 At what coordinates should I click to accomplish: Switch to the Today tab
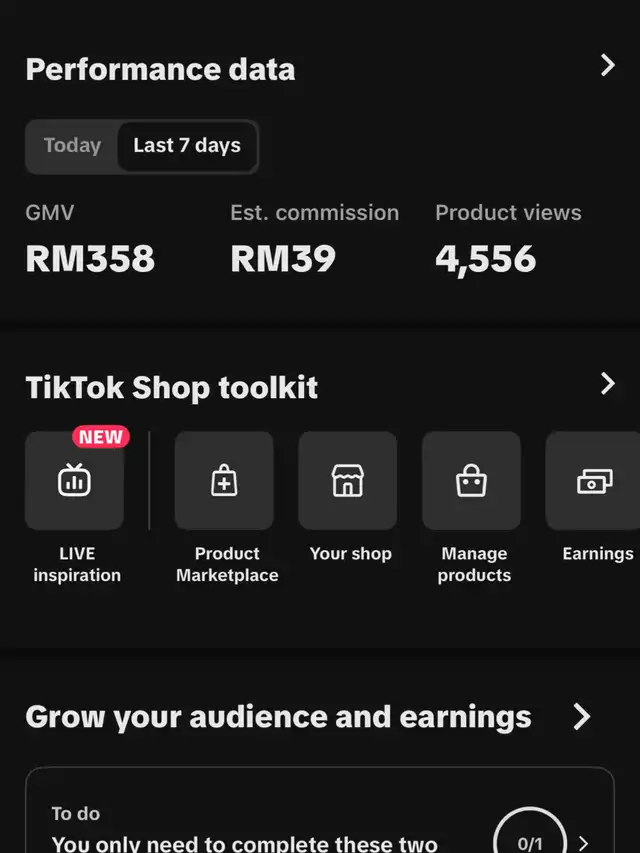(72, 146)
